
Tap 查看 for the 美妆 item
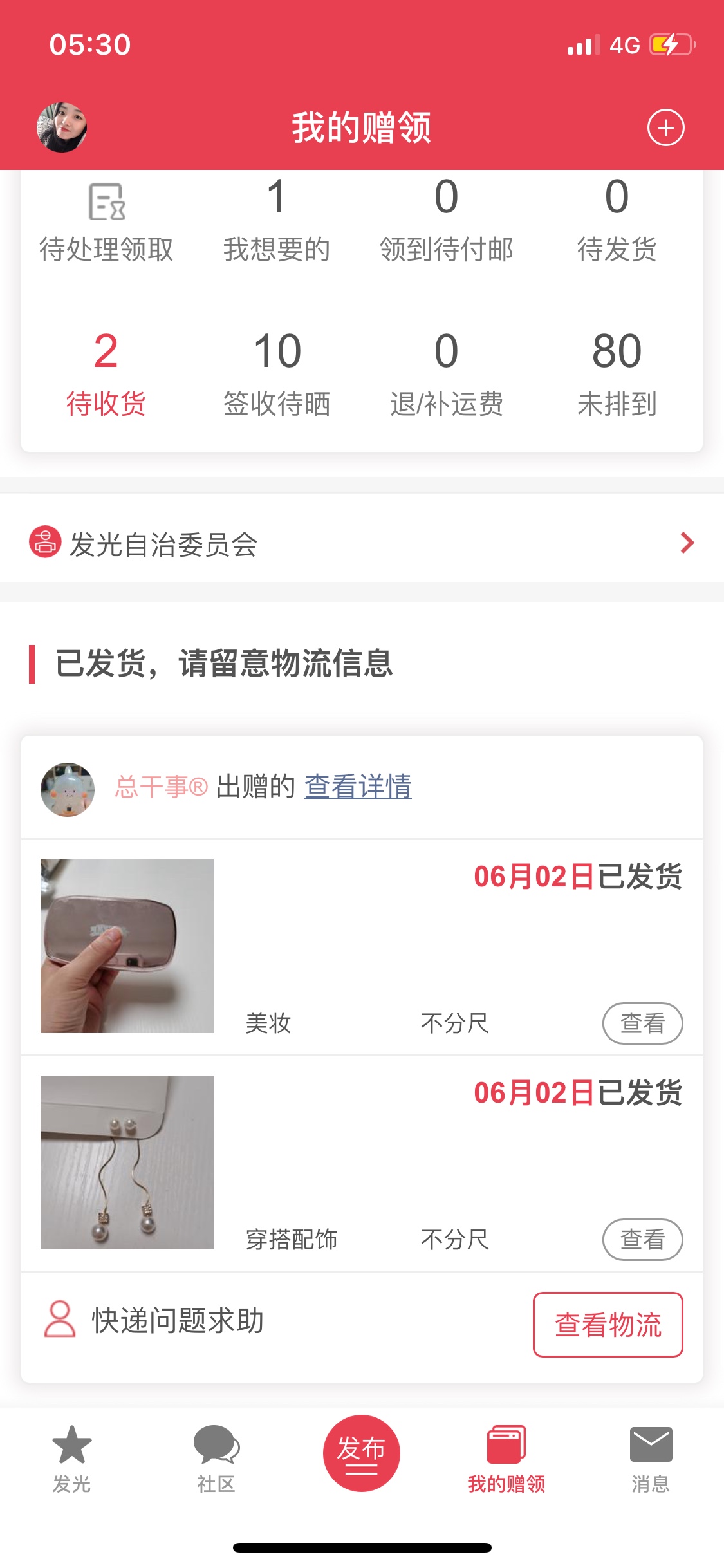click(642, 1023)
